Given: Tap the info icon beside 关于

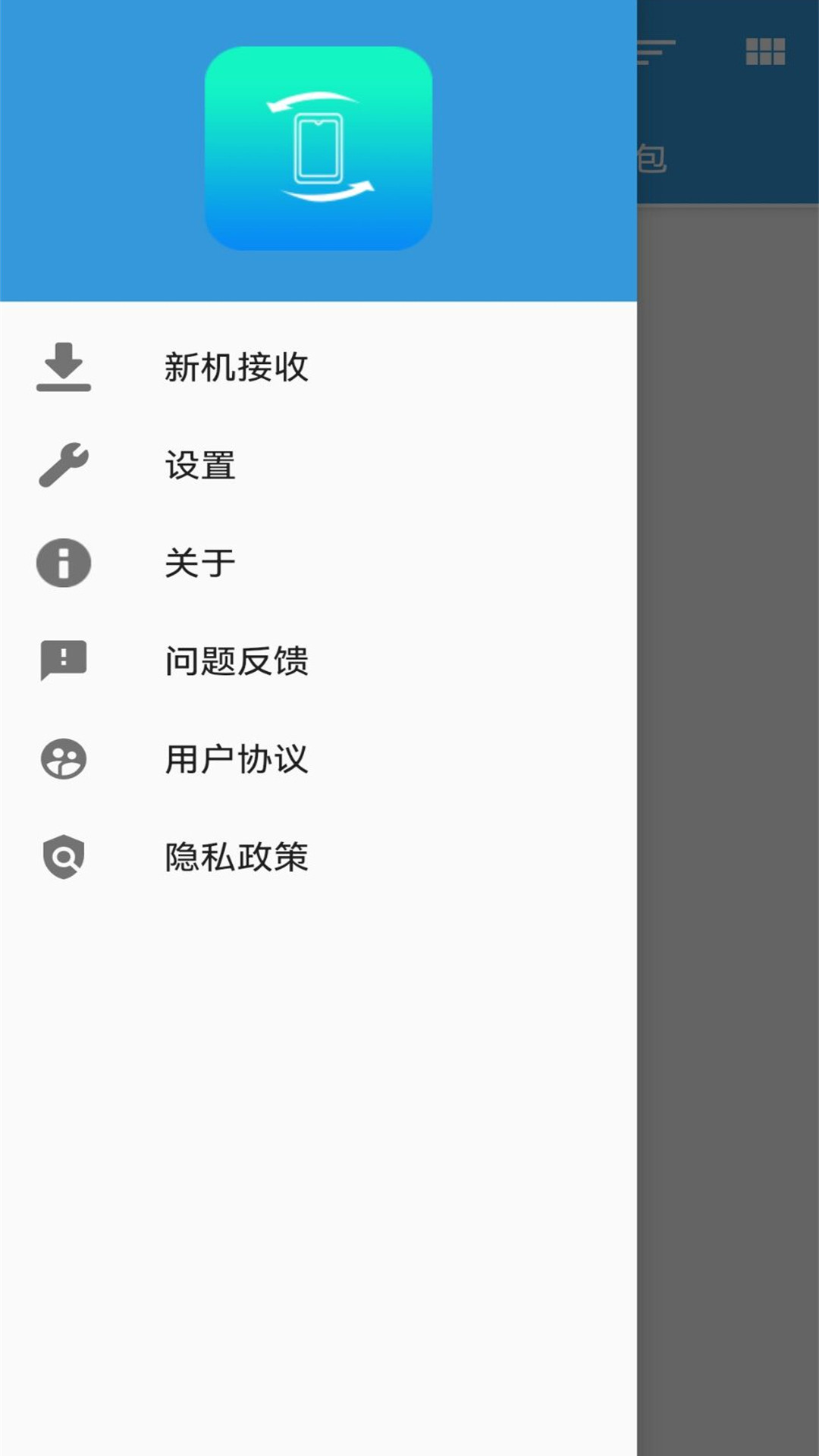Looking at the screenshot, I should 64,563.
